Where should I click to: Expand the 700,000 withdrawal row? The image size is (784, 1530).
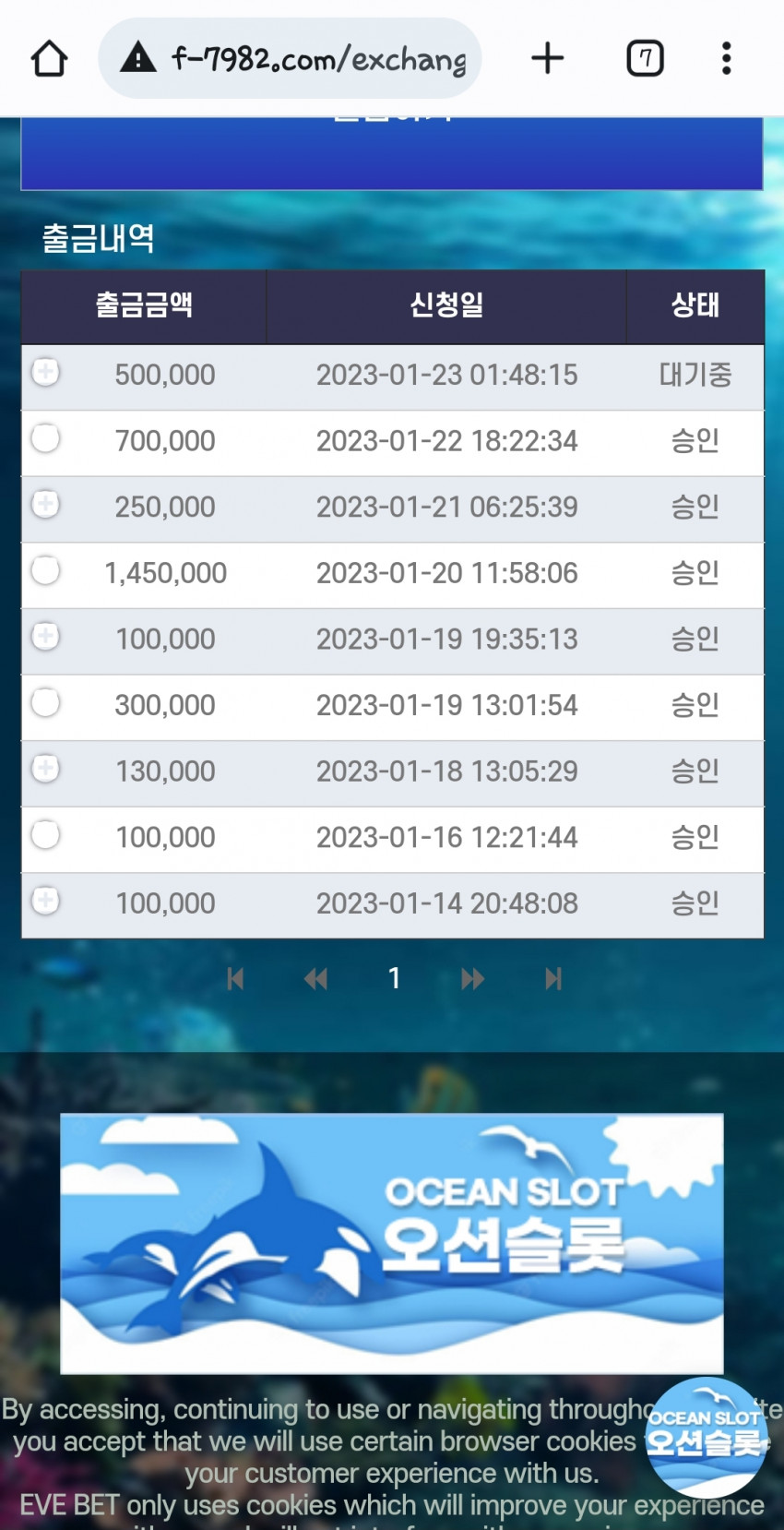click(45, 438)
